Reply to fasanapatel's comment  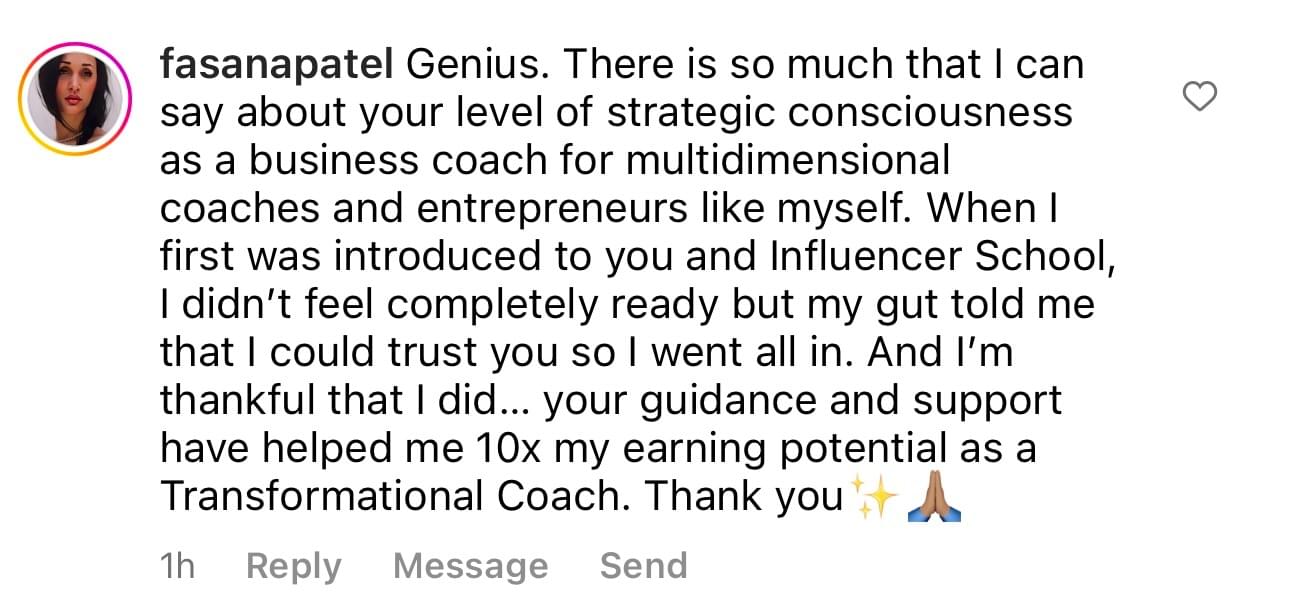(293, 566)
